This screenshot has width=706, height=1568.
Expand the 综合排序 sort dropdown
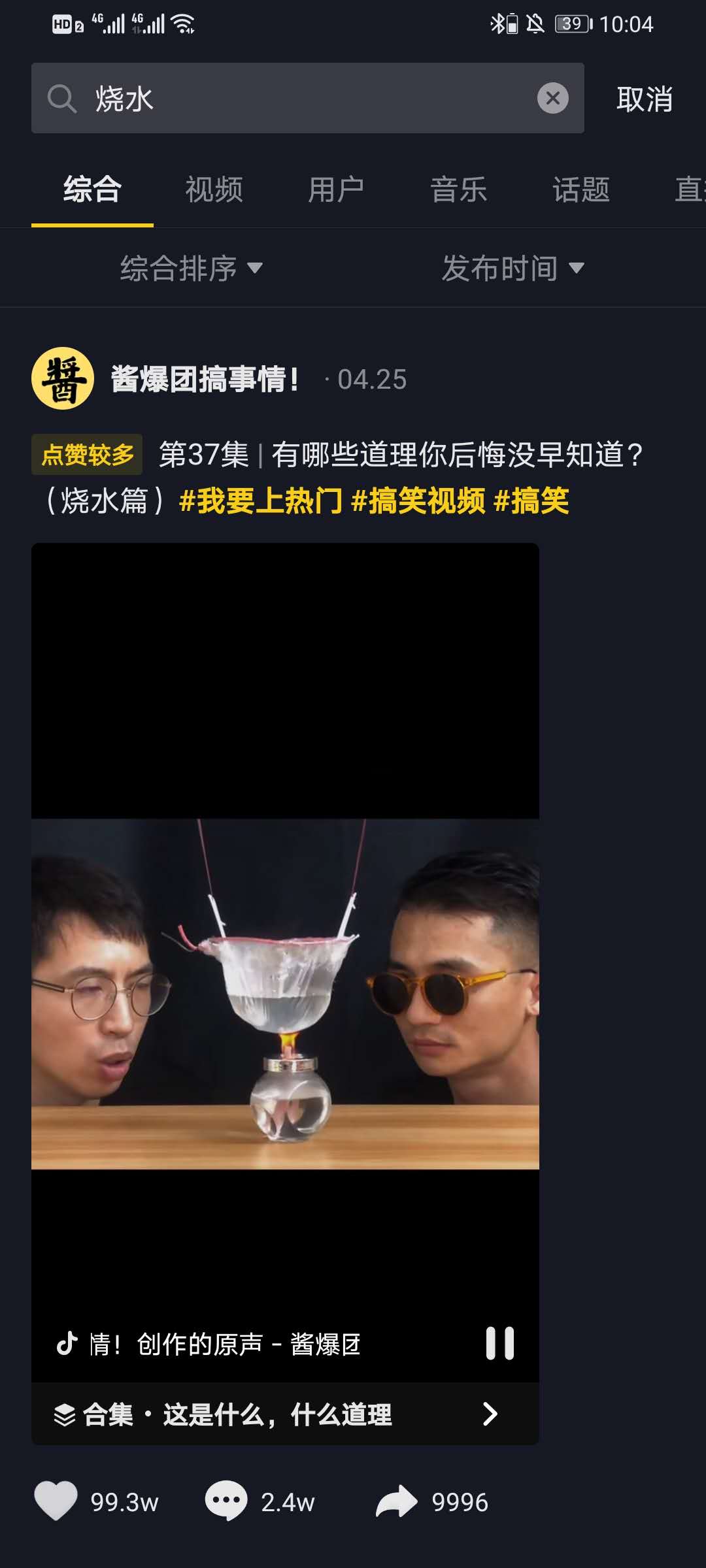tap(191, 269)
